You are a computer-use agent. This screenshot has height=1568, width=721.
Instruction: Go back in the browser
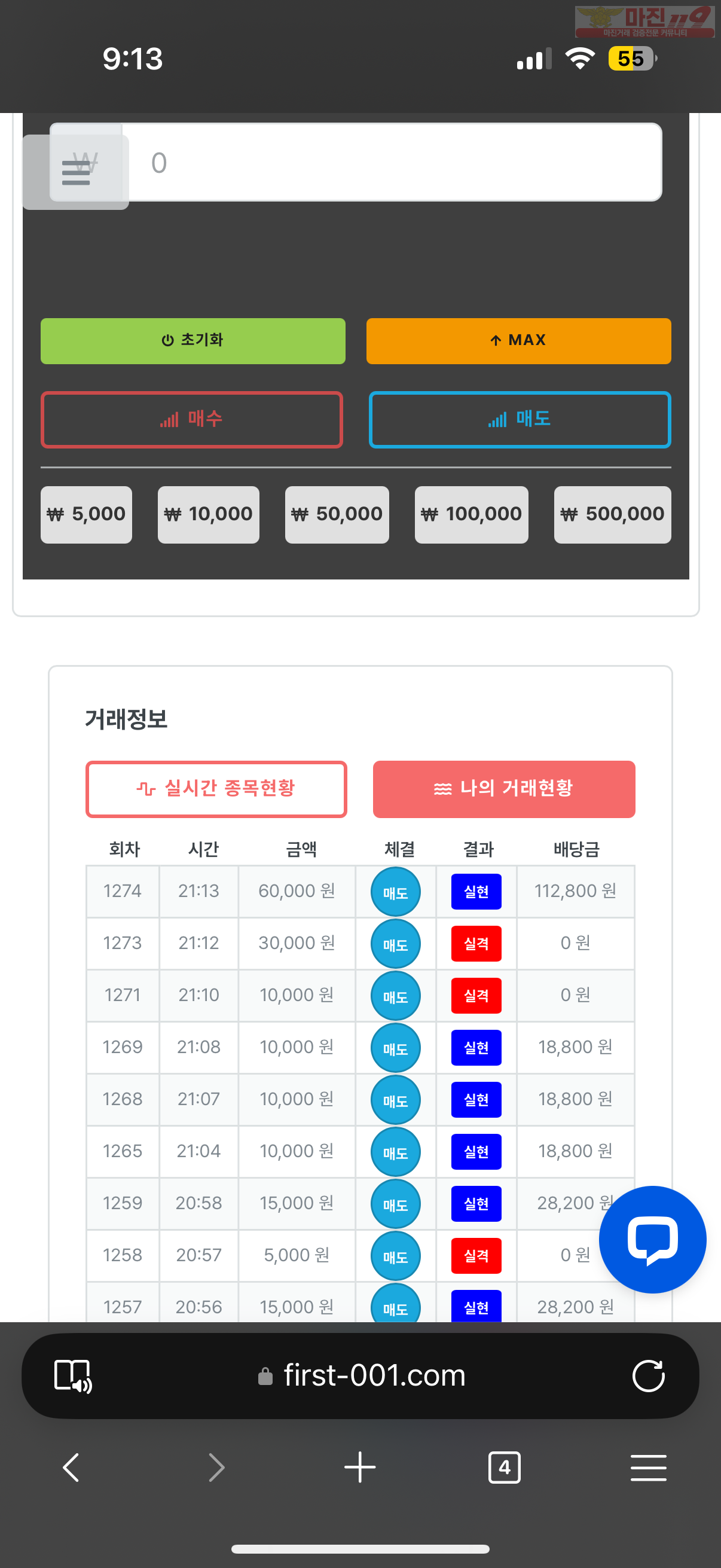click(x=71, y=1467)
